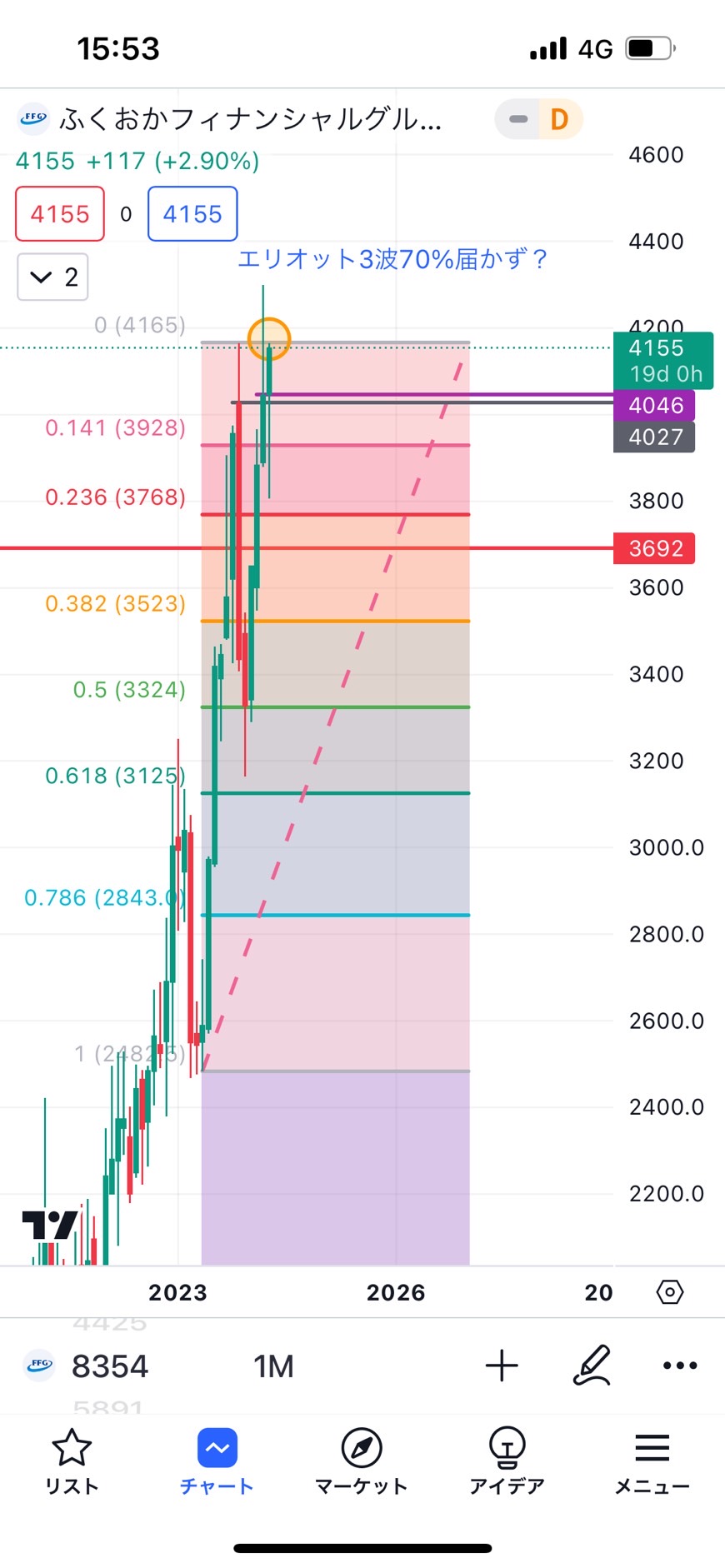Expand the indicators collapse chevron showing 2
This screenshot has height=1568, width=725.
click(53, 277)
